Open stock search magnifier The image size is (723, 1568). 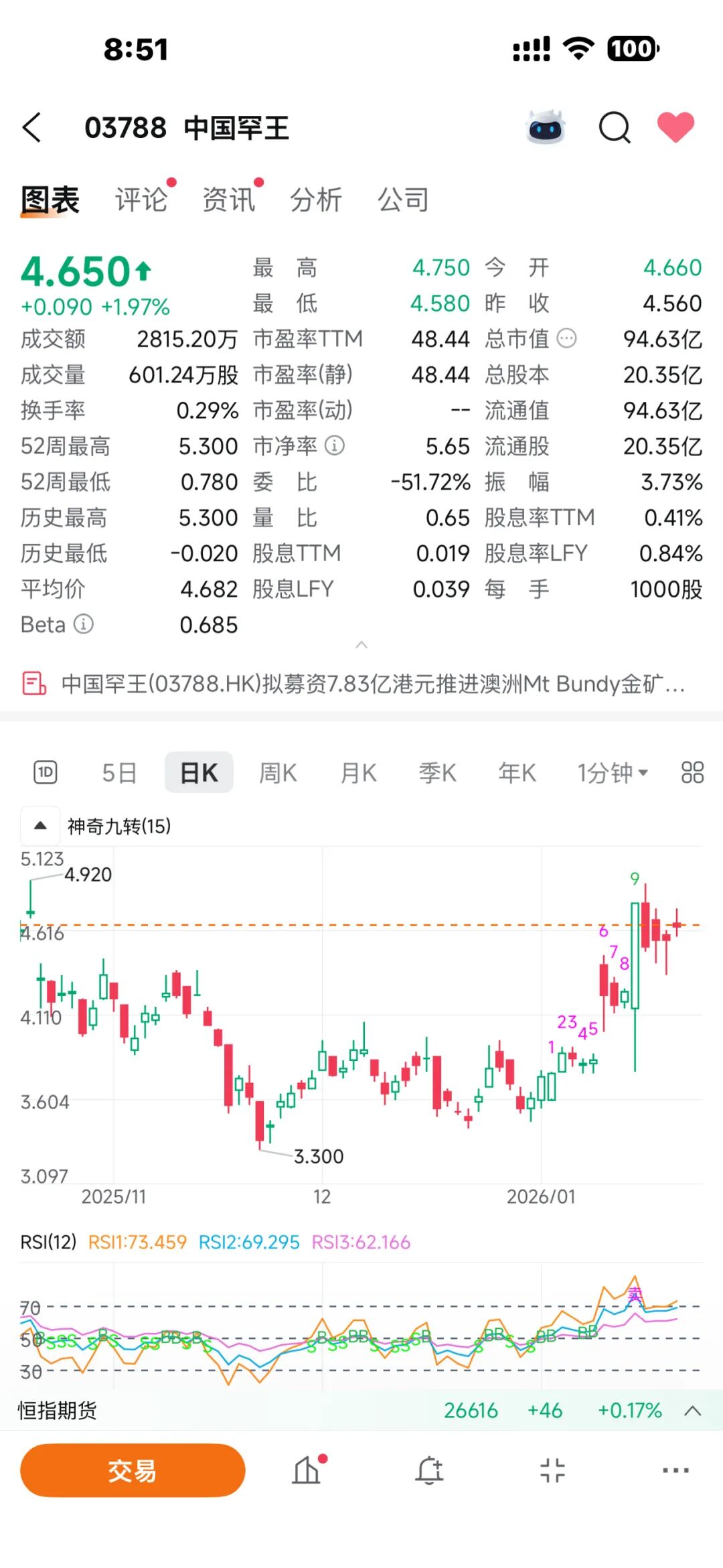pyautogui.click(x=614, y=127)
